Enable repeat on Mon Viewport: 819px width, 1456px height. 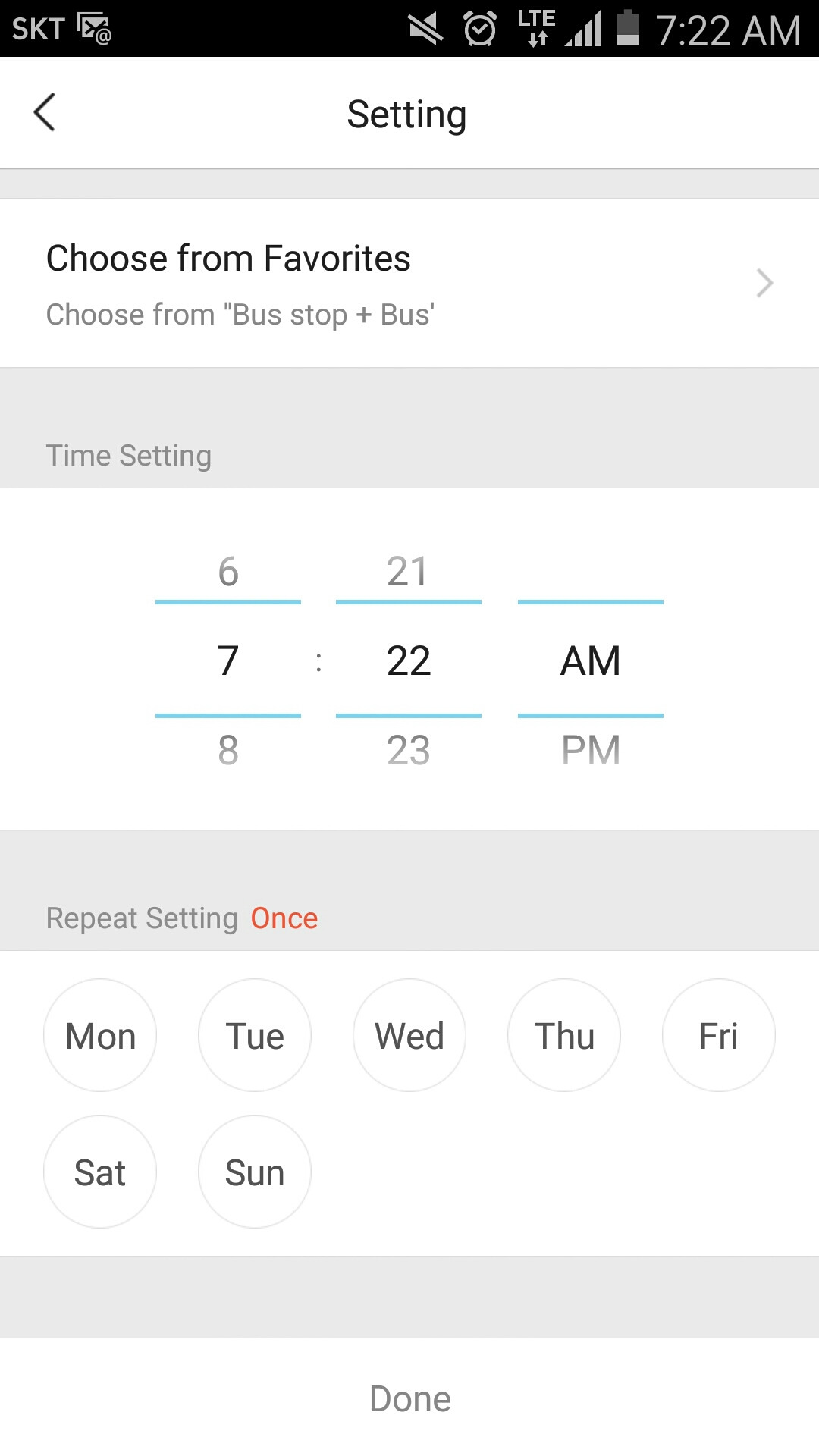coord(100,1035)
